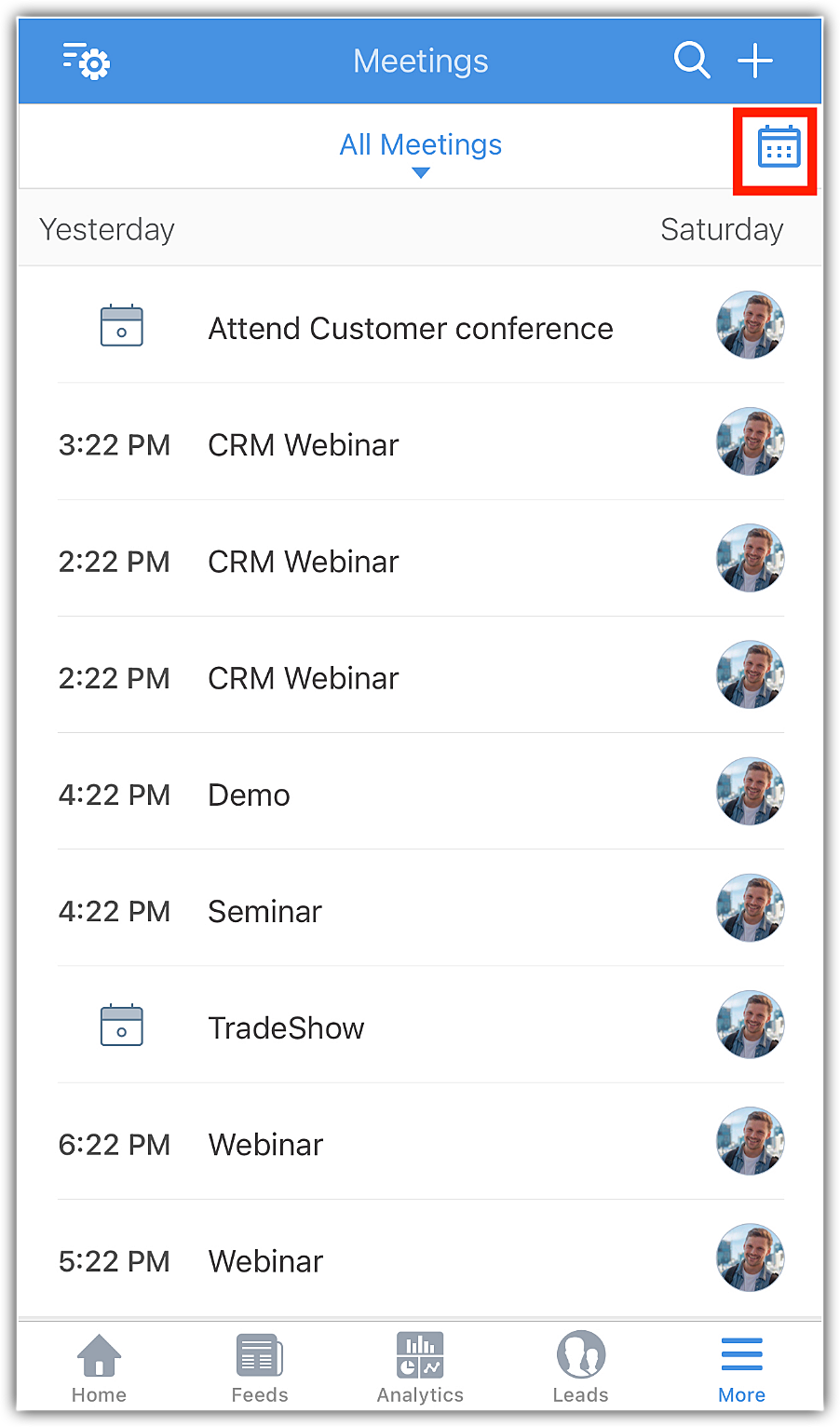Go to the Home tab
The height and width of the screenshot is (1427, 840).
click(99, 1367)
